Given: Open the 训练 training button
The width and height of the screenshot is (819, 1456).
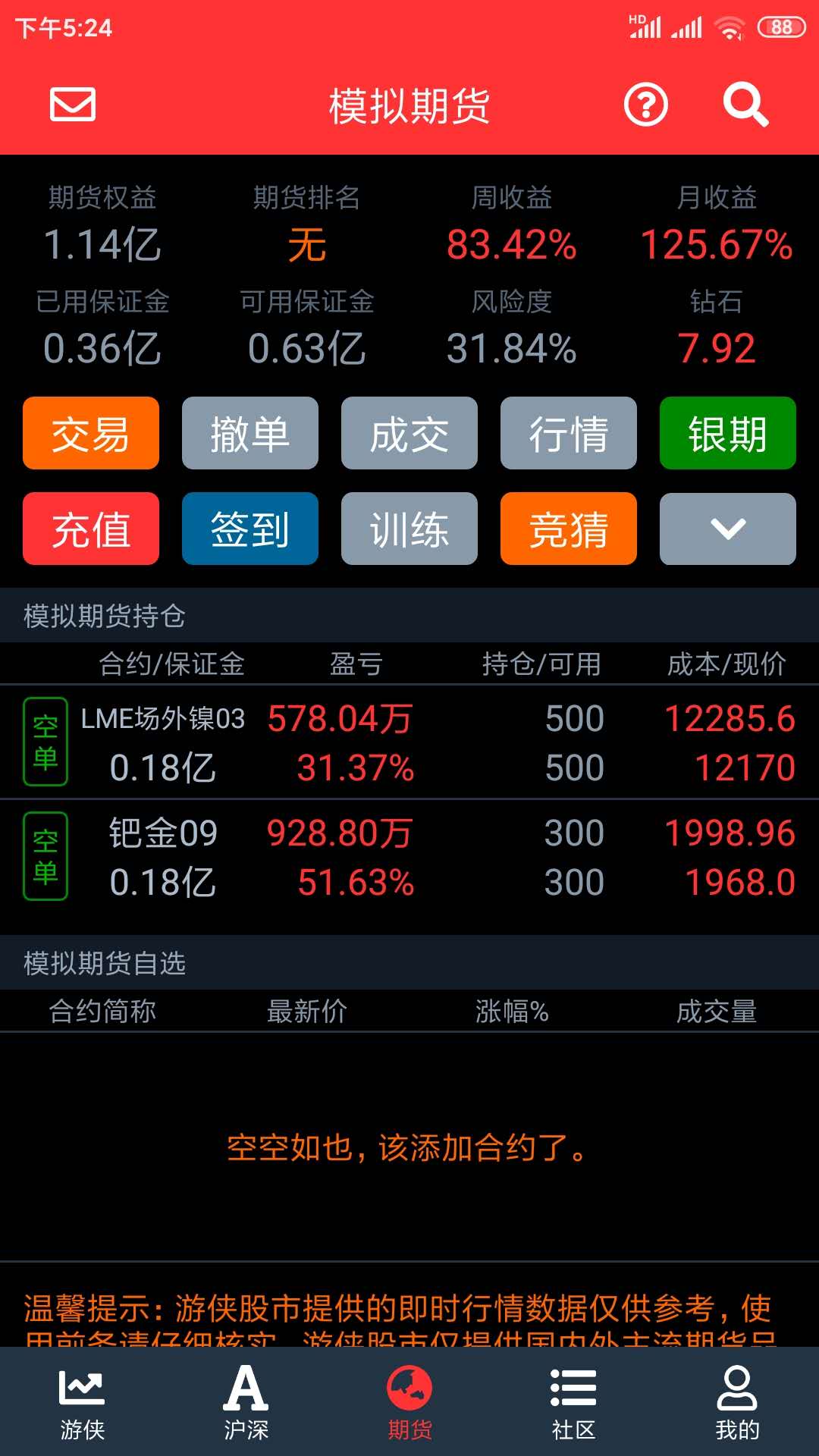Looking at the screenshot, I should (409, 529).
